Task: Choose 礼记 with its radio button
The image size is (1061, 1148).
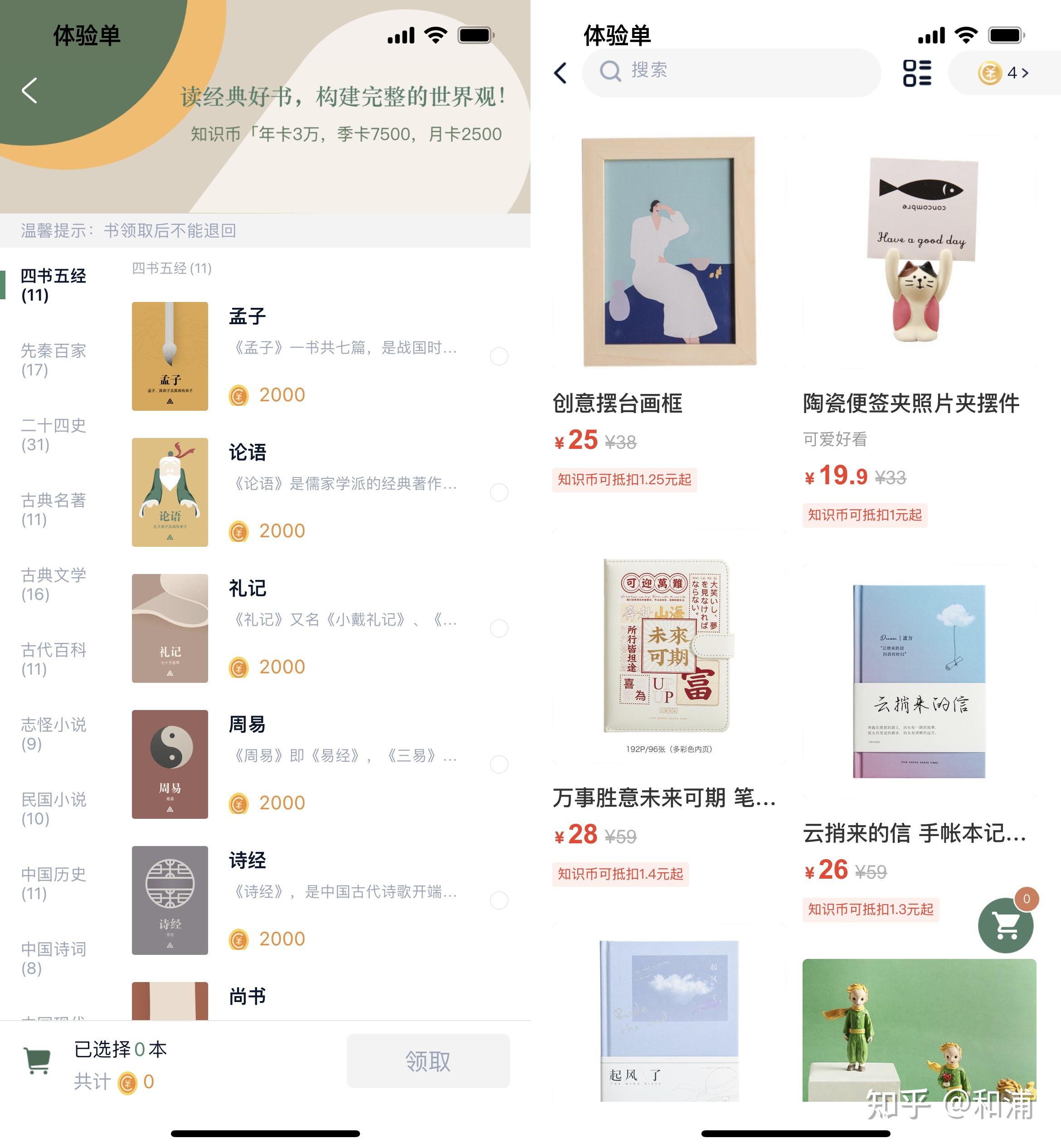Action: pyautogui.click(x=499, y=628)
